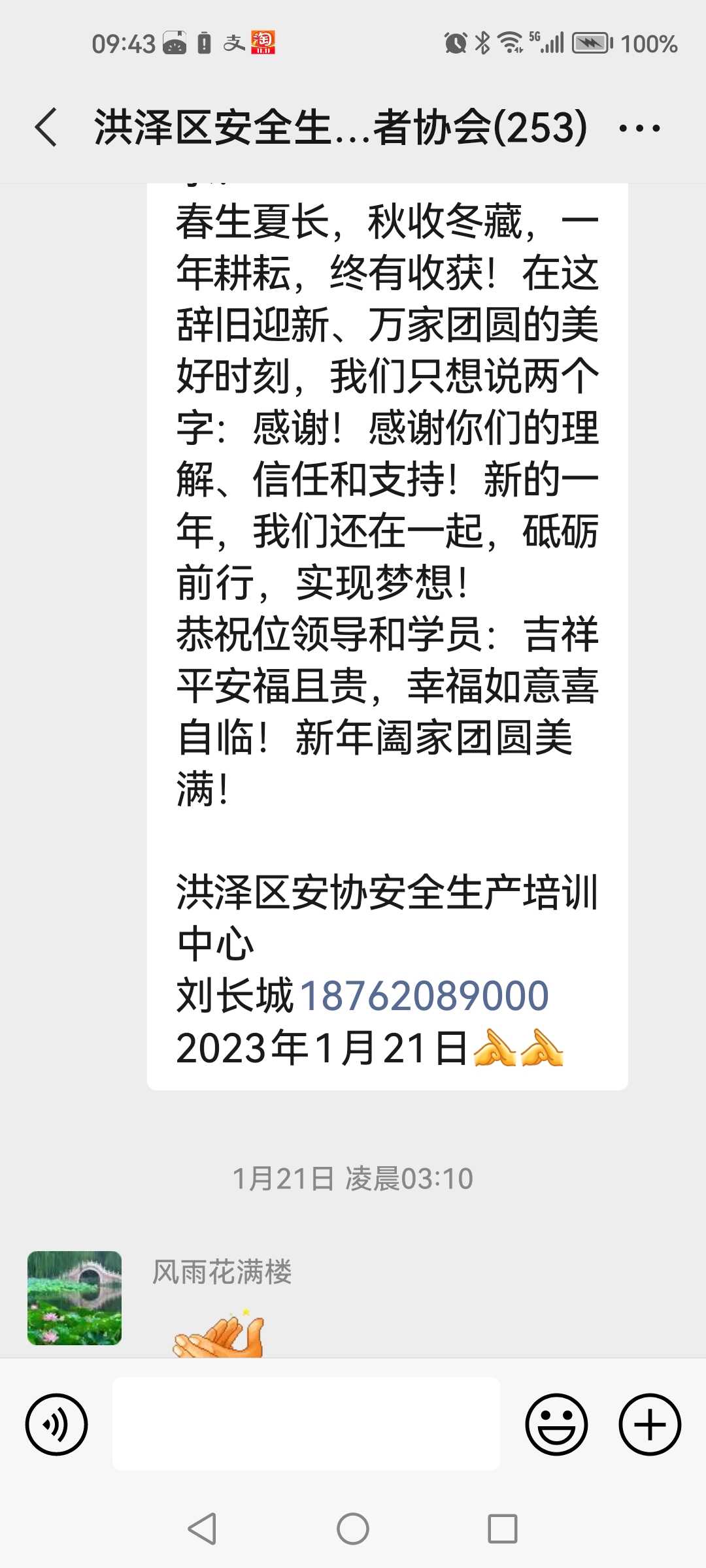Tap the phone number 18762089000 link

point(424,996)
